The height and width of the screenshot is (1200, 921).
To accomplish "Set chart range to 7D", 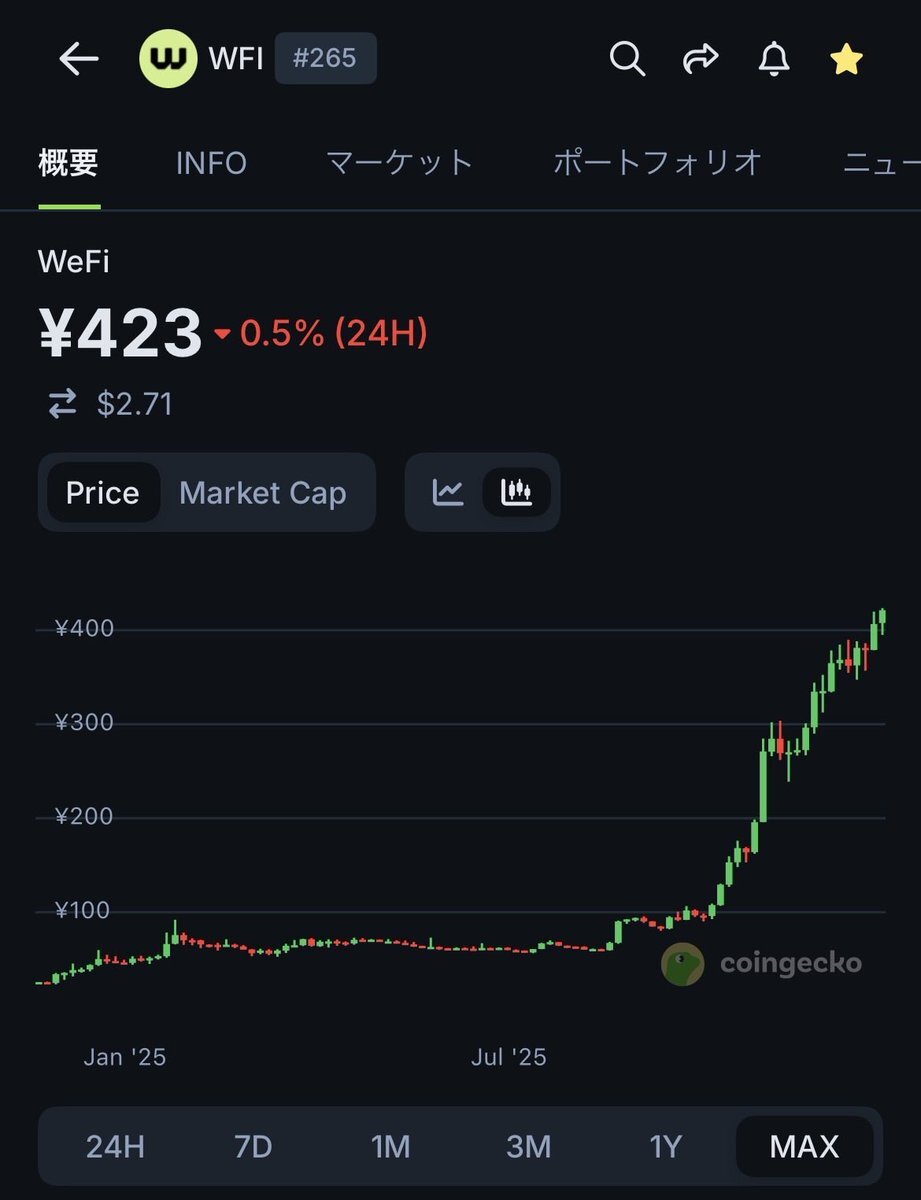I will 253,1146.
